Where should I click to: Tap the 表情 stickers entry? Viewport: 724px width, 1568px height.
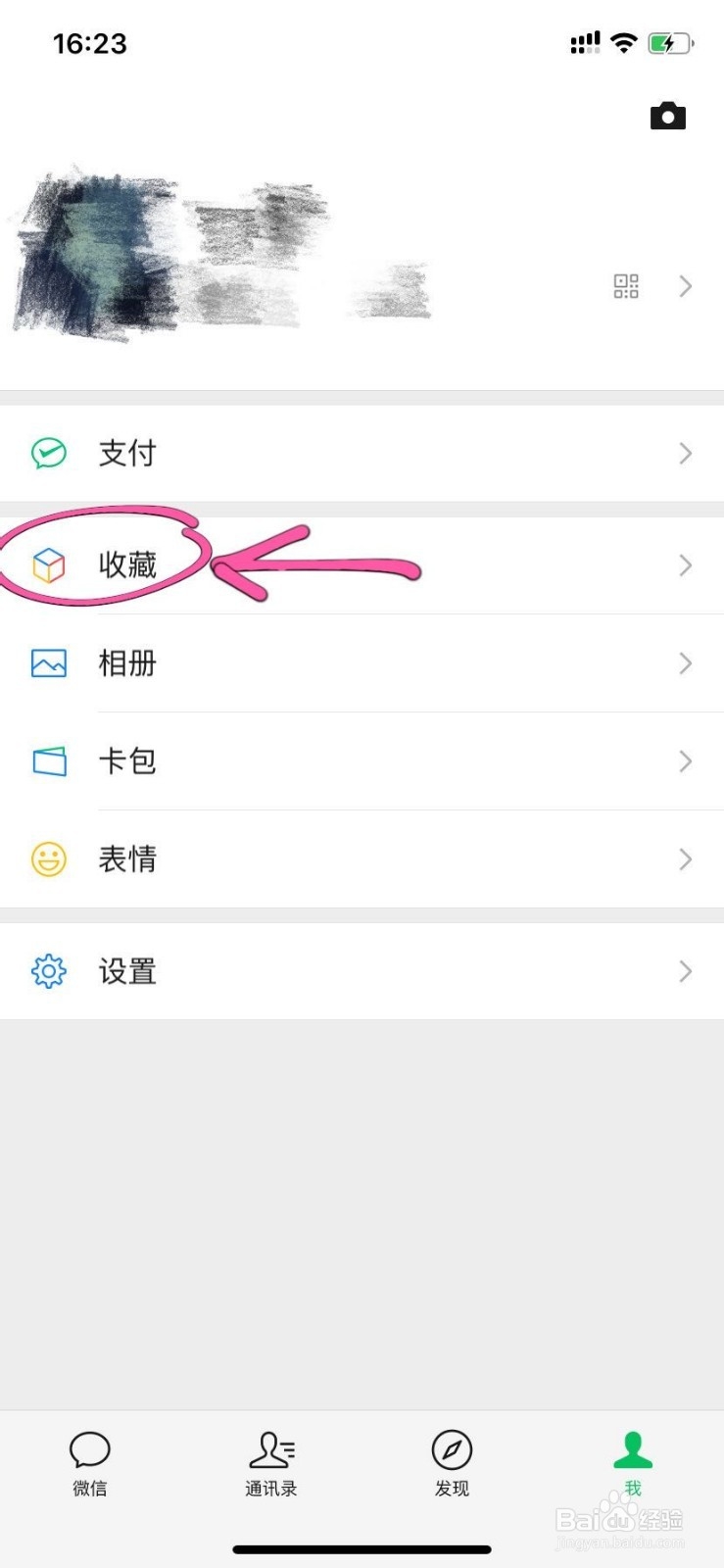coord(127,859)
